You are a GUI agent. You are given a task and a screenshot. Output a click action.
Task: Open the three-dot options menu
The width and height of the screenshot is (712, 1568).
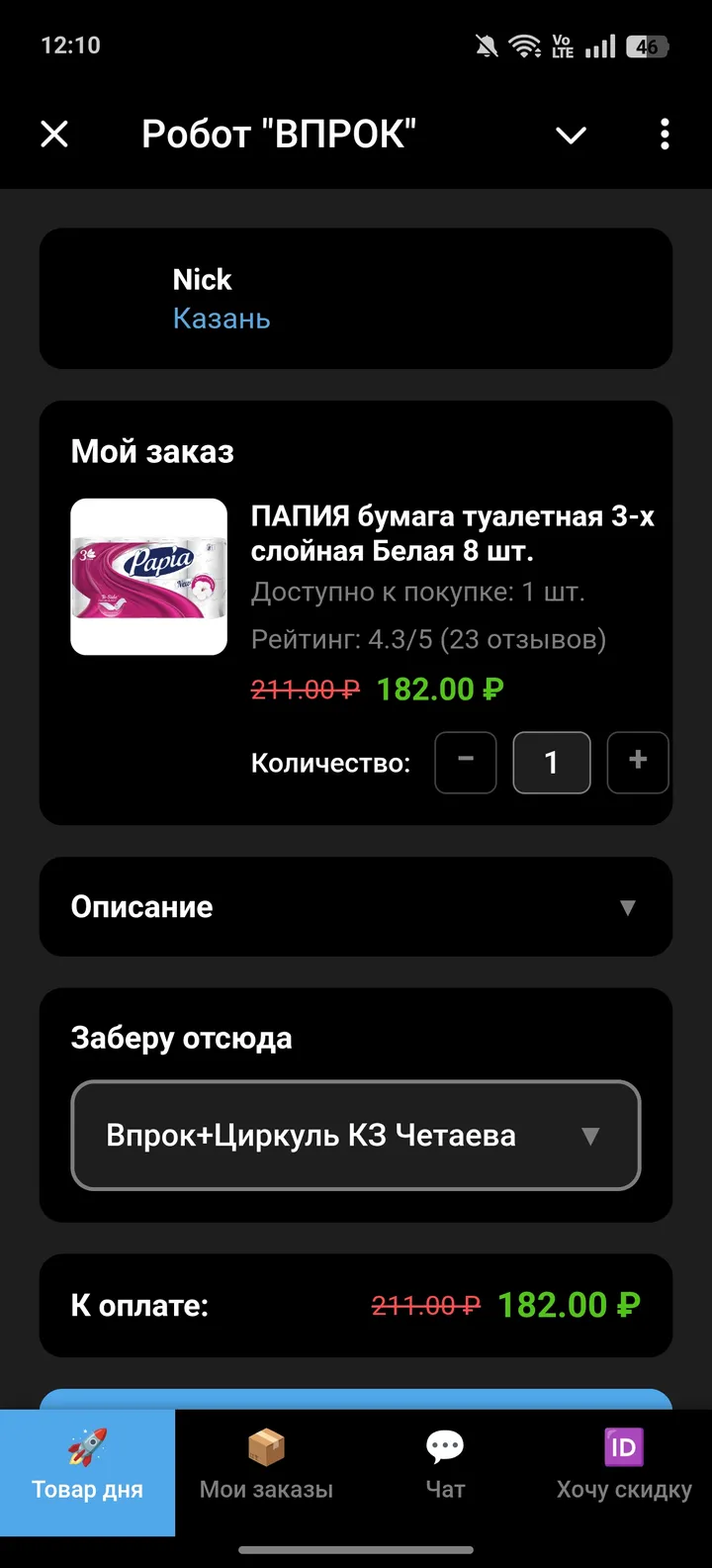[664, 135]
